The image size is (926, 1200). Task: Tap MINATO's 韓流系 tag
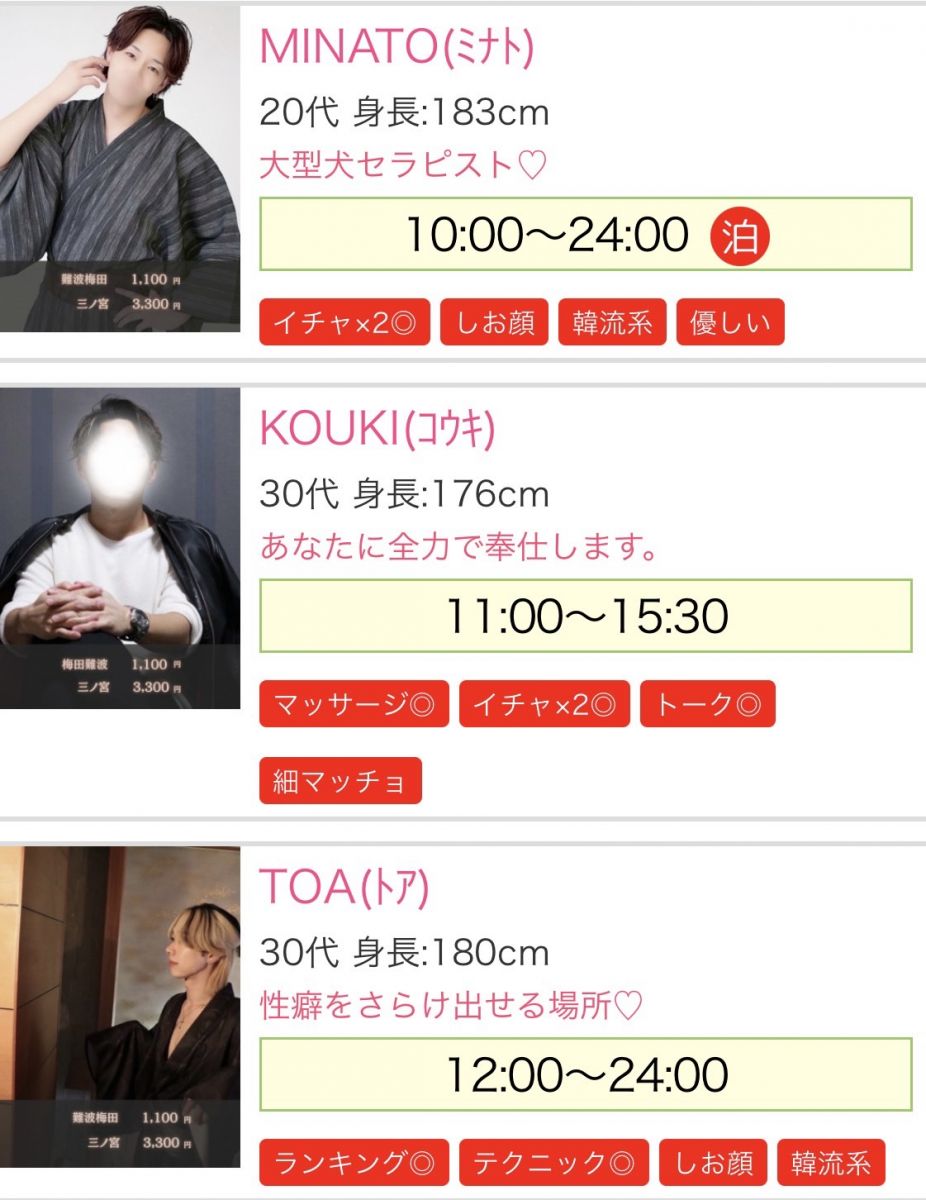612,323
